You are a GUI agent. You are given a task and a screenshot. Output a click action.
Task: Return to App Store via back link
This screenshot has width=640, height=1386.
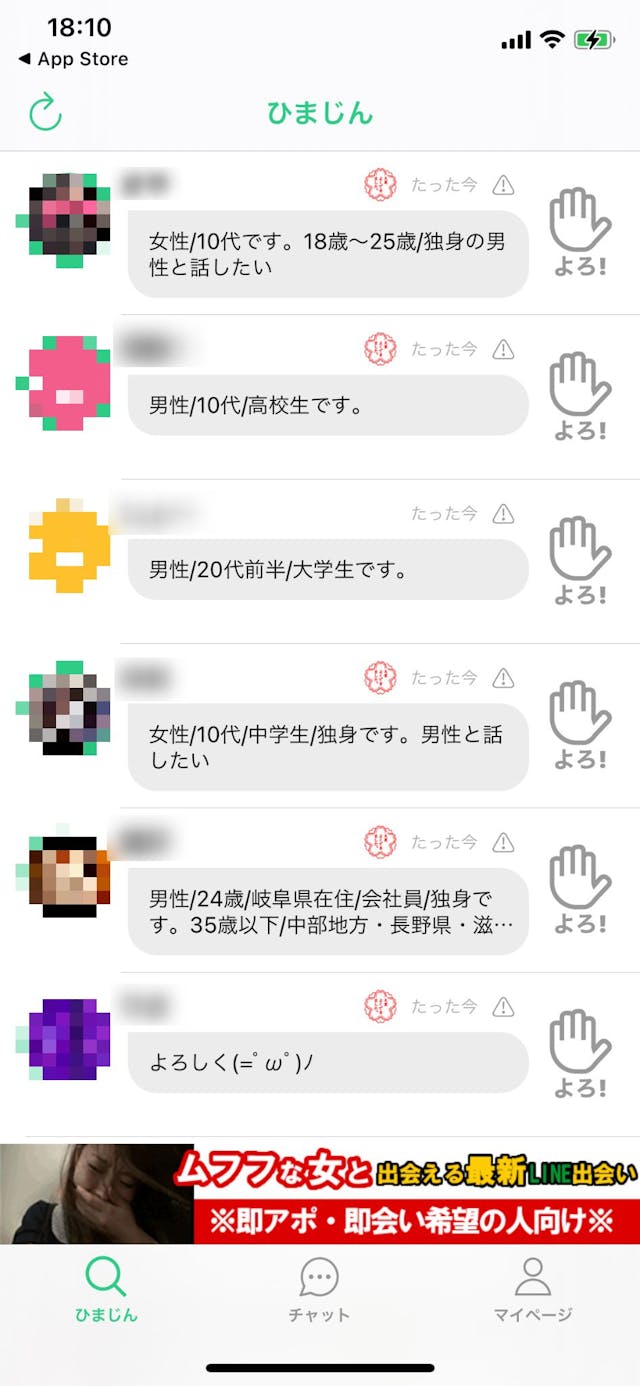[73, 59]
